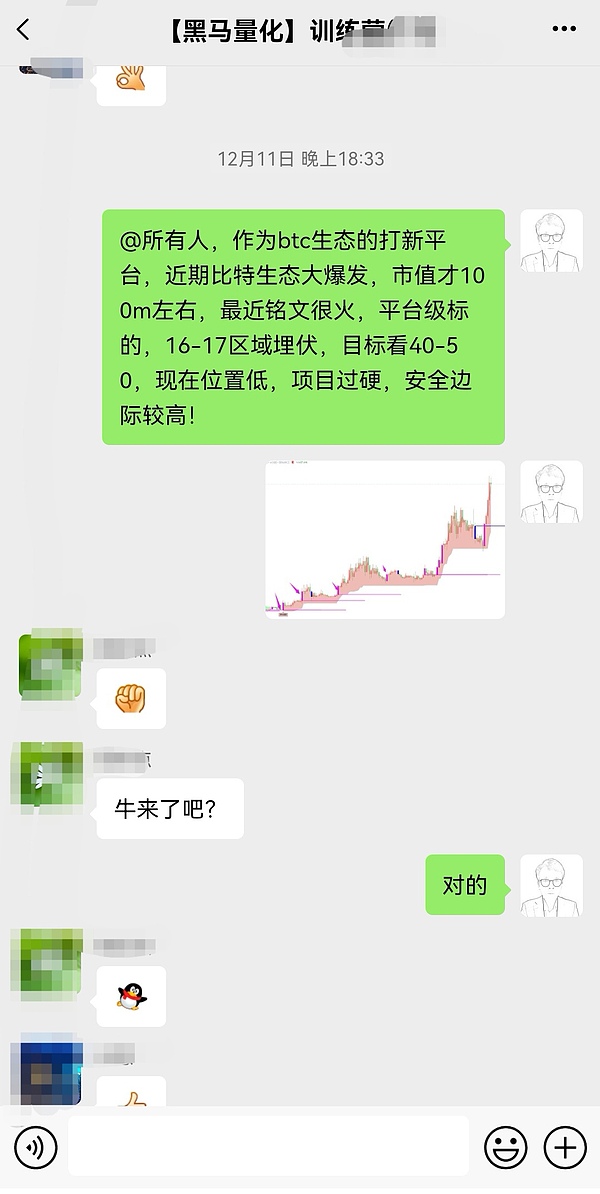Open sender profile beside the 对的 message
The width and height of the screenshot is (600, 1194).
tap(551, 885)
